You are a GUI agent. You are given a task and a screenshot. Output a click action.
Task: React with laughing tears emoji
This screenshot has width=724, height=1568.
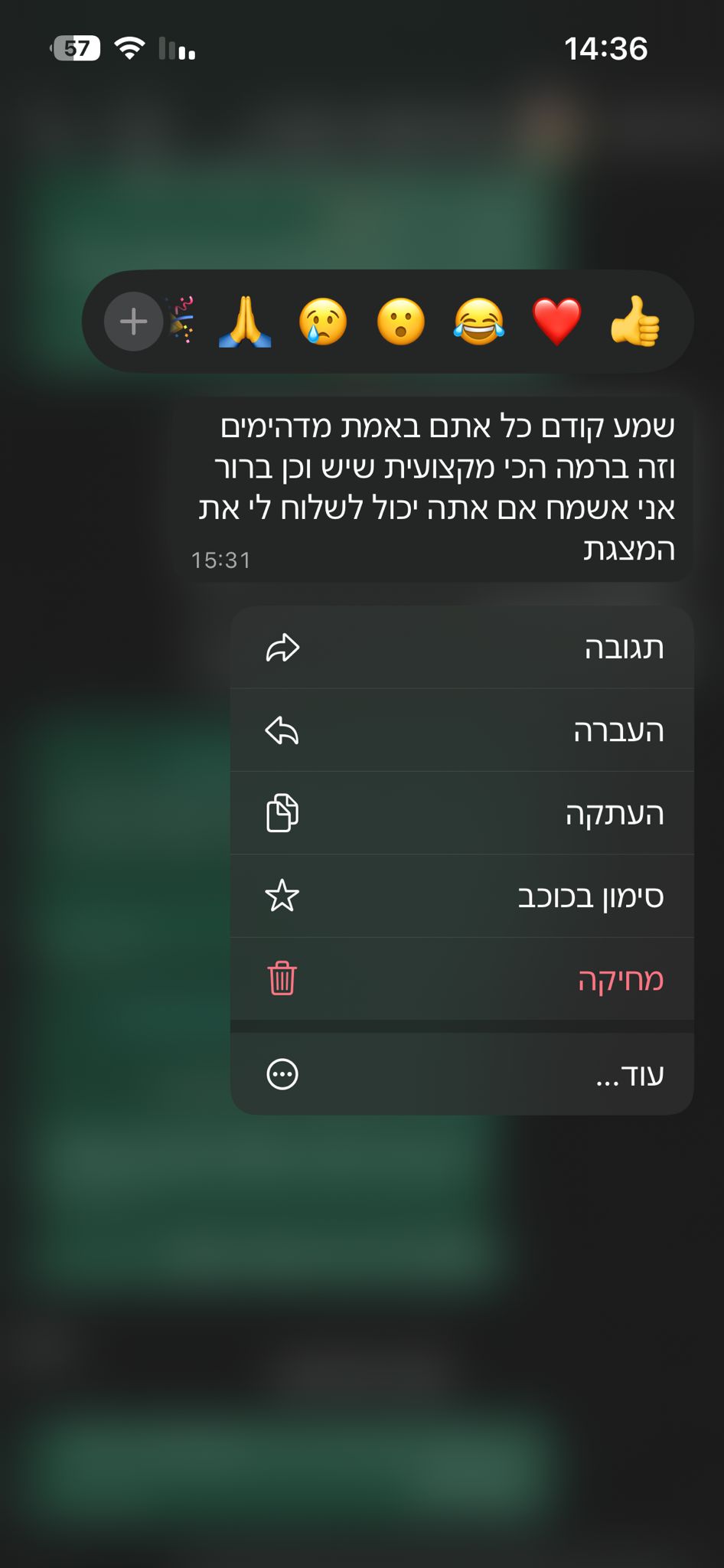[479, 322]
